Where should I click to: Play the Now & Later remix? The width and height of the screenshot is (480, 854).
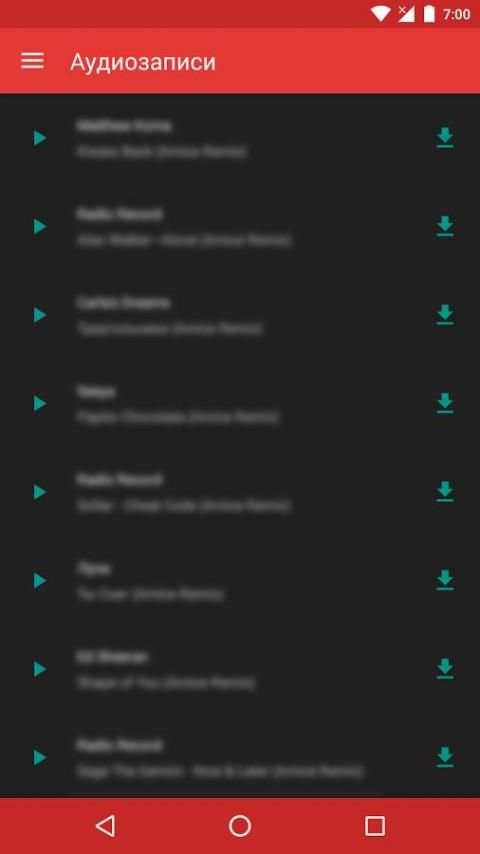coord(40,757)
